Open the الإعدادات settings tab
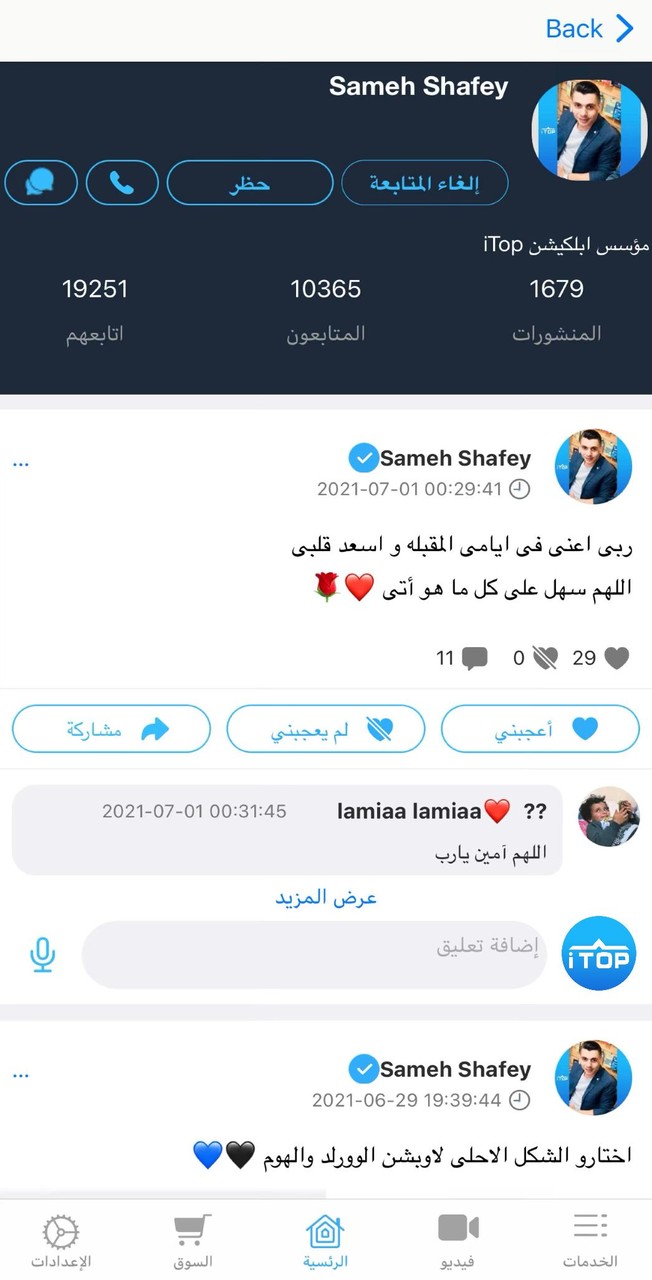652x1280 pixels. (x=61, y=1239)
